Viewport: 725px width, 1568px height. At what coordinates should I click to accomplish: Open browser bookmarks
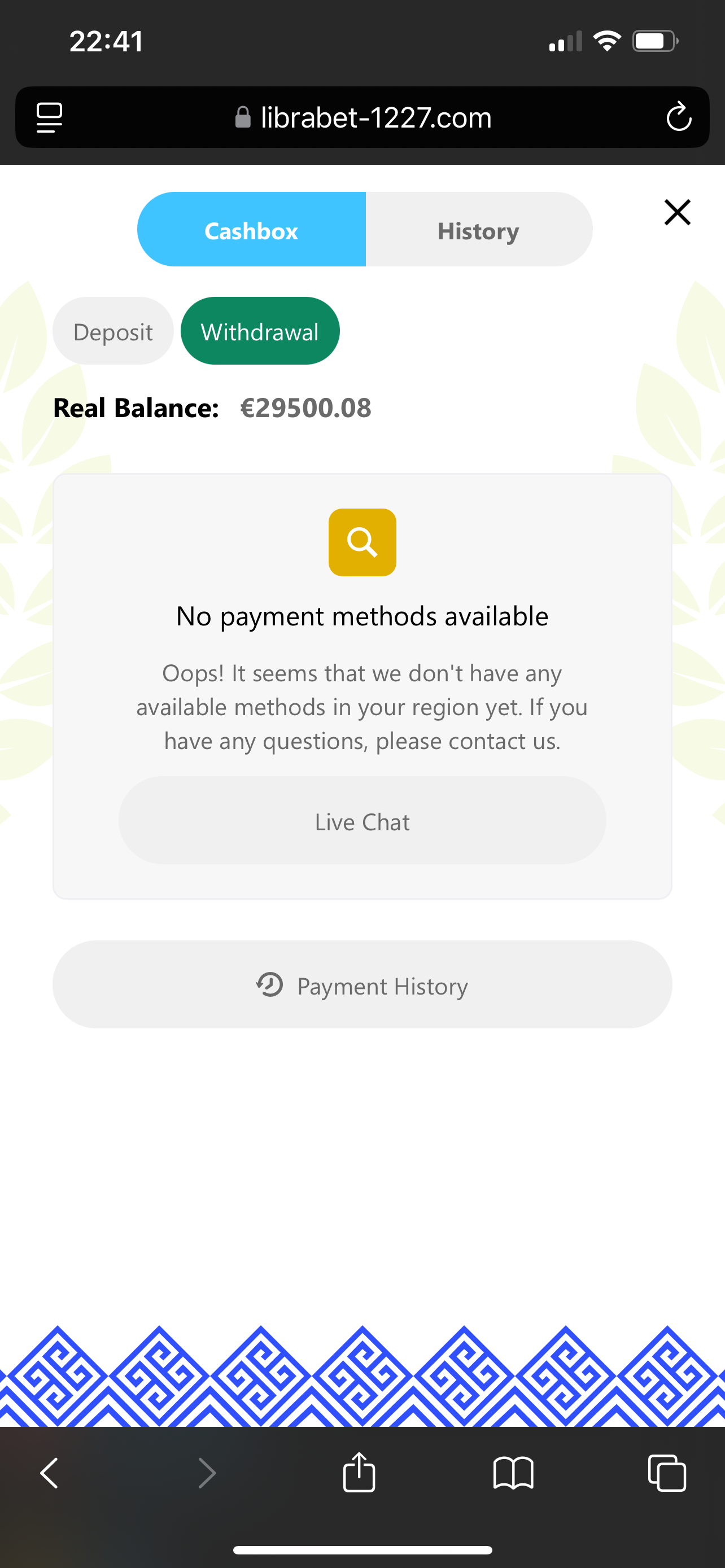(513, 1474)
